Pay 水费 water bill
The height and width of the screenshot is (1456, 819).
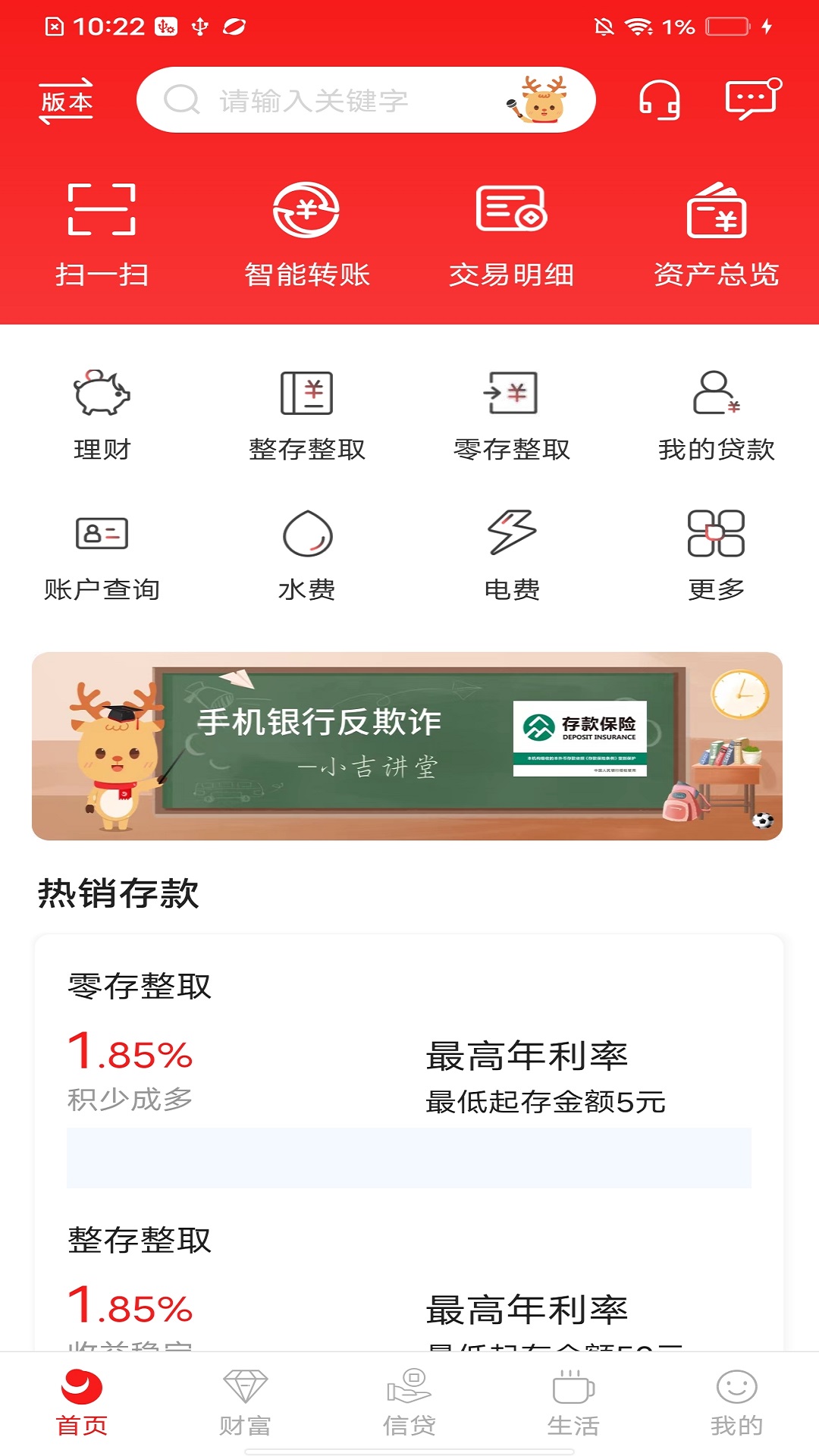click(306, 555)
